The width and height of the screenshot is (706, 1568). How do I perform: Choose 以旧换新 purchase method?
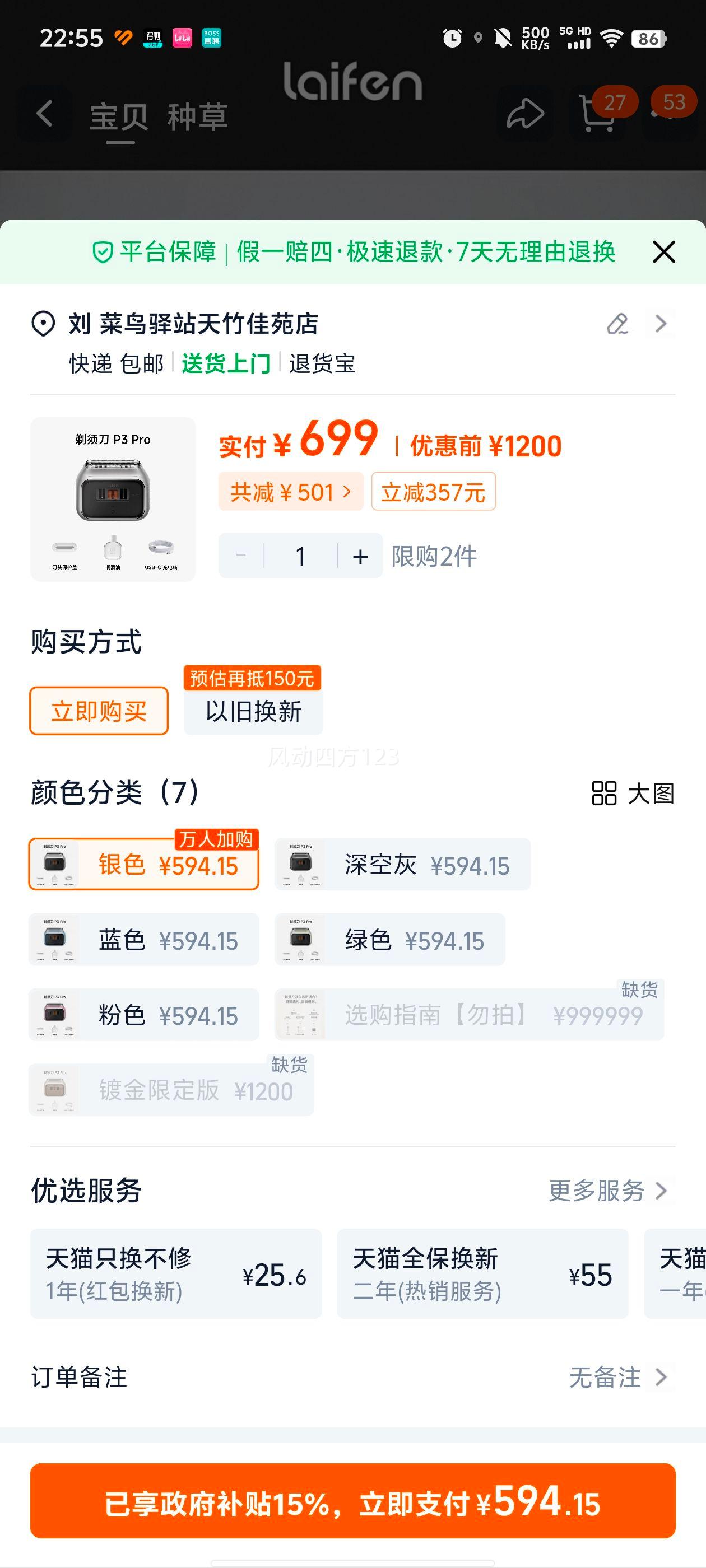[252, 712]
